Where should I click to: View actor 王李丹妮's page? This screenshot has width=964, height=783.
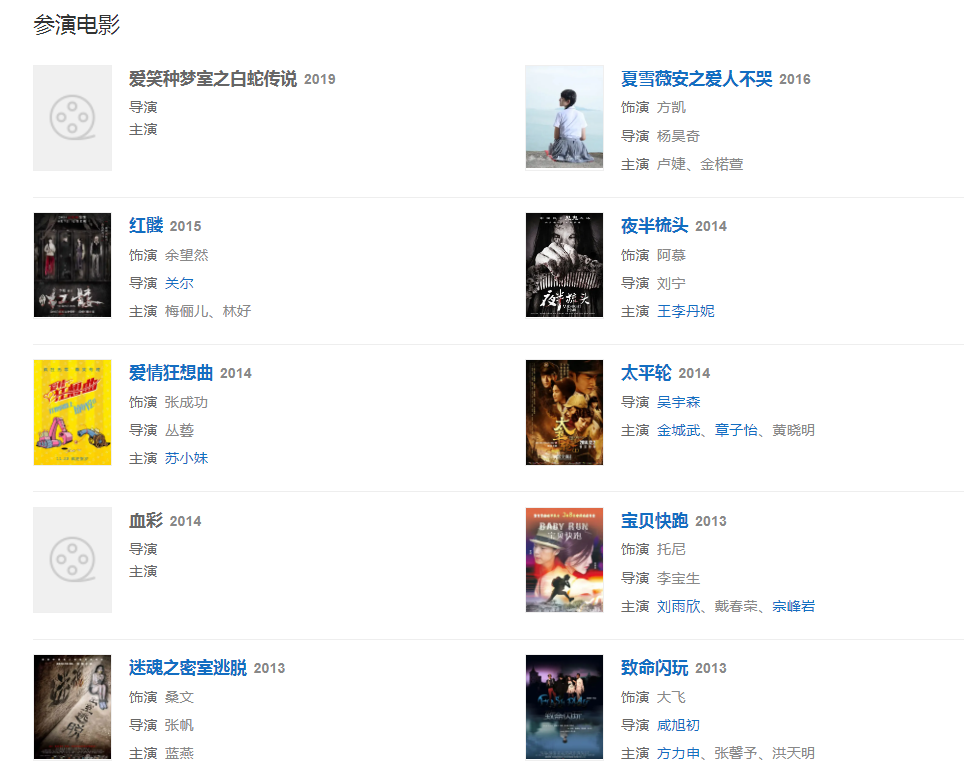click(x=685, y=311)
